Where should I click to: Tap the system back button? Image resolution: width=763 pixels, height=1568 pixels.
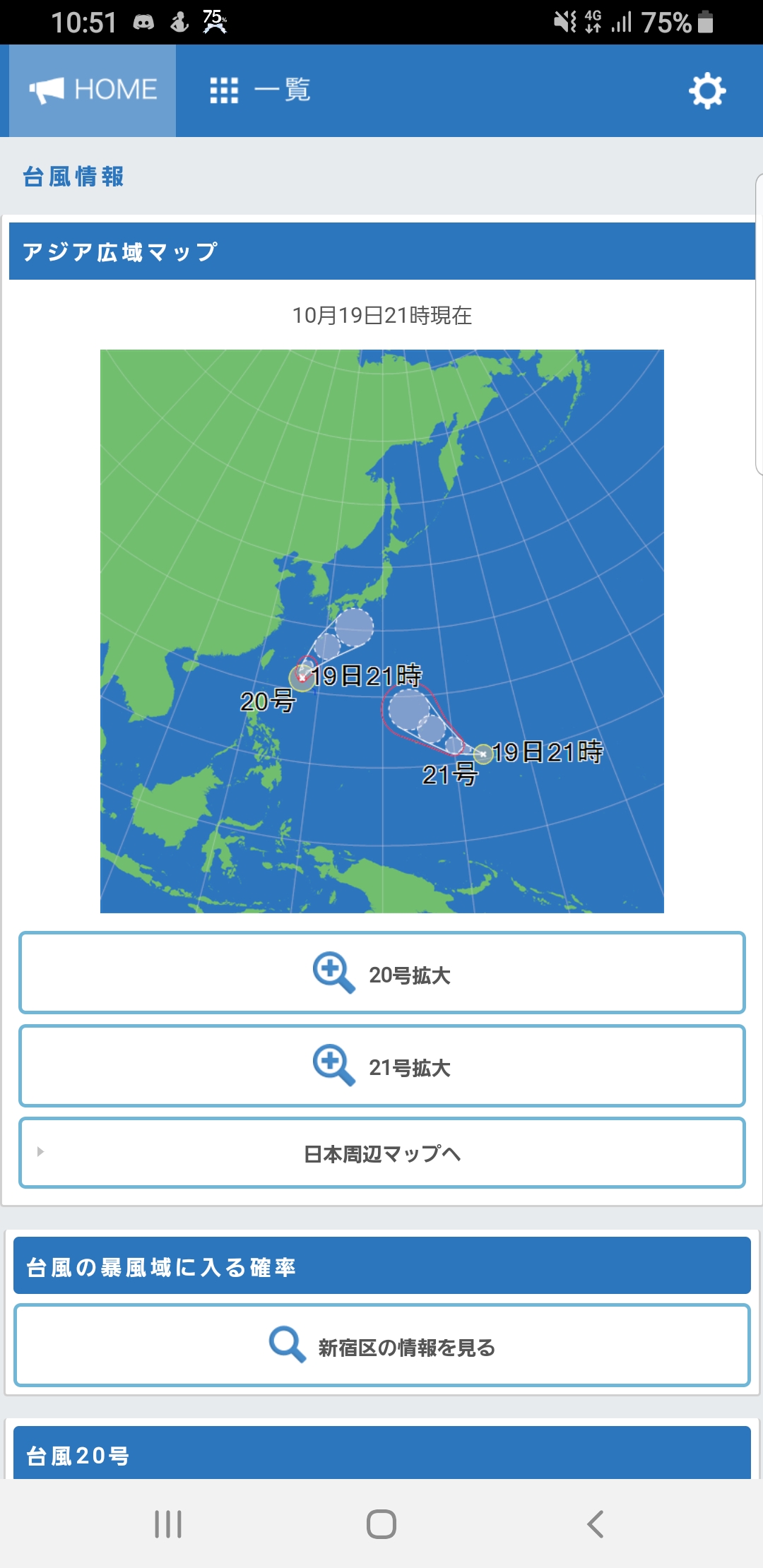pyautogui.click(x=595, y=1524)
